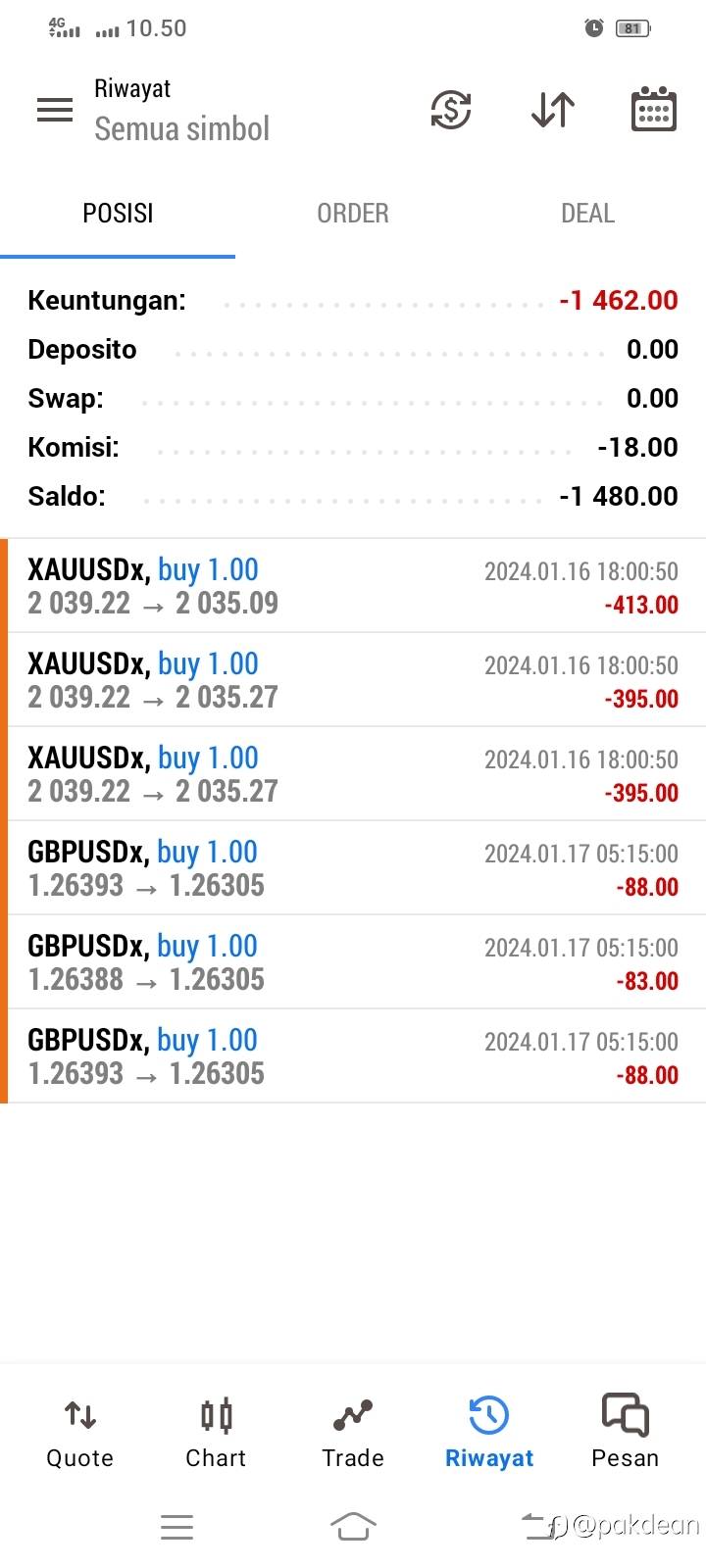The image size is (706, 1568).
Task: Expand the GBPUSDx position with -83.00 loss
Action: tap(353, 962)
